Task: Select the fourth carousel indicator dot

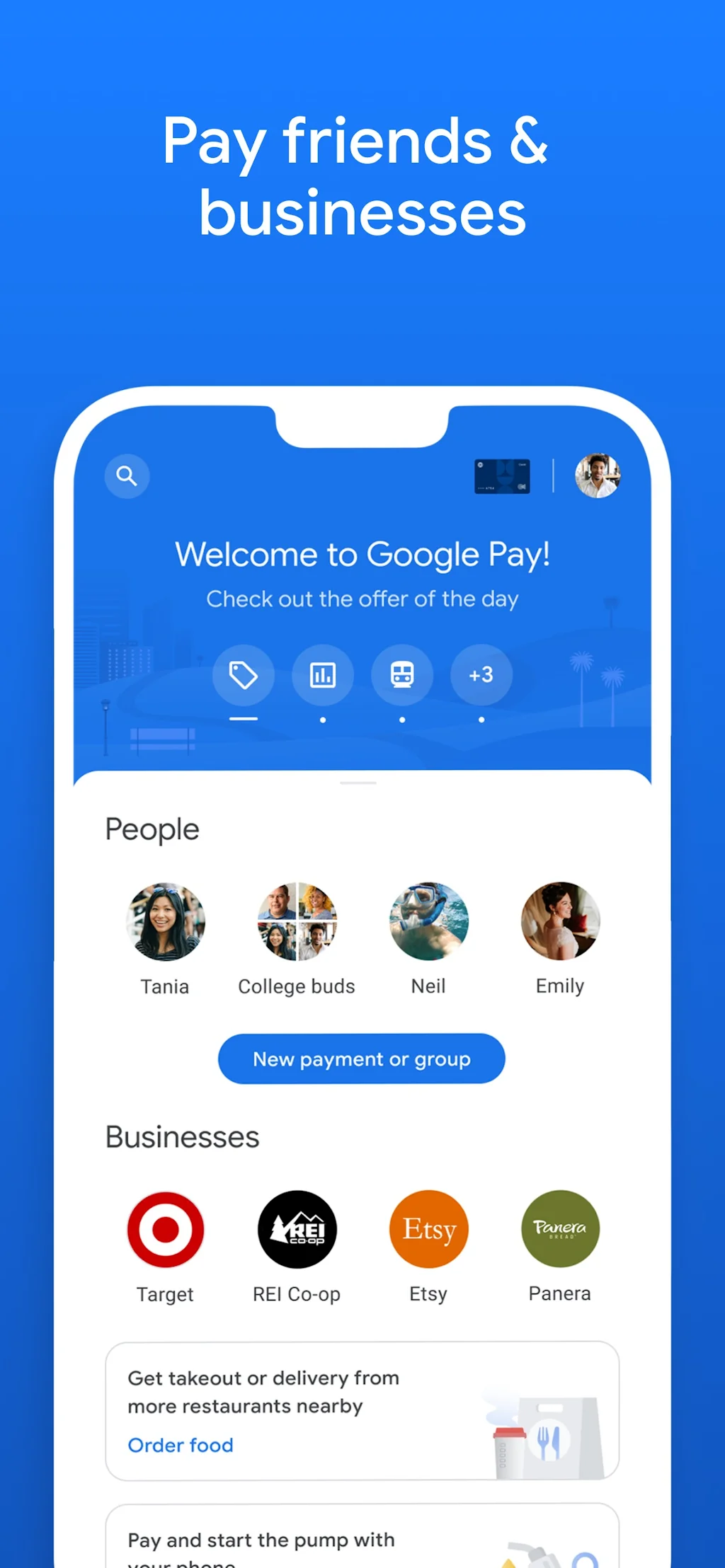Action: coord(481,719)
